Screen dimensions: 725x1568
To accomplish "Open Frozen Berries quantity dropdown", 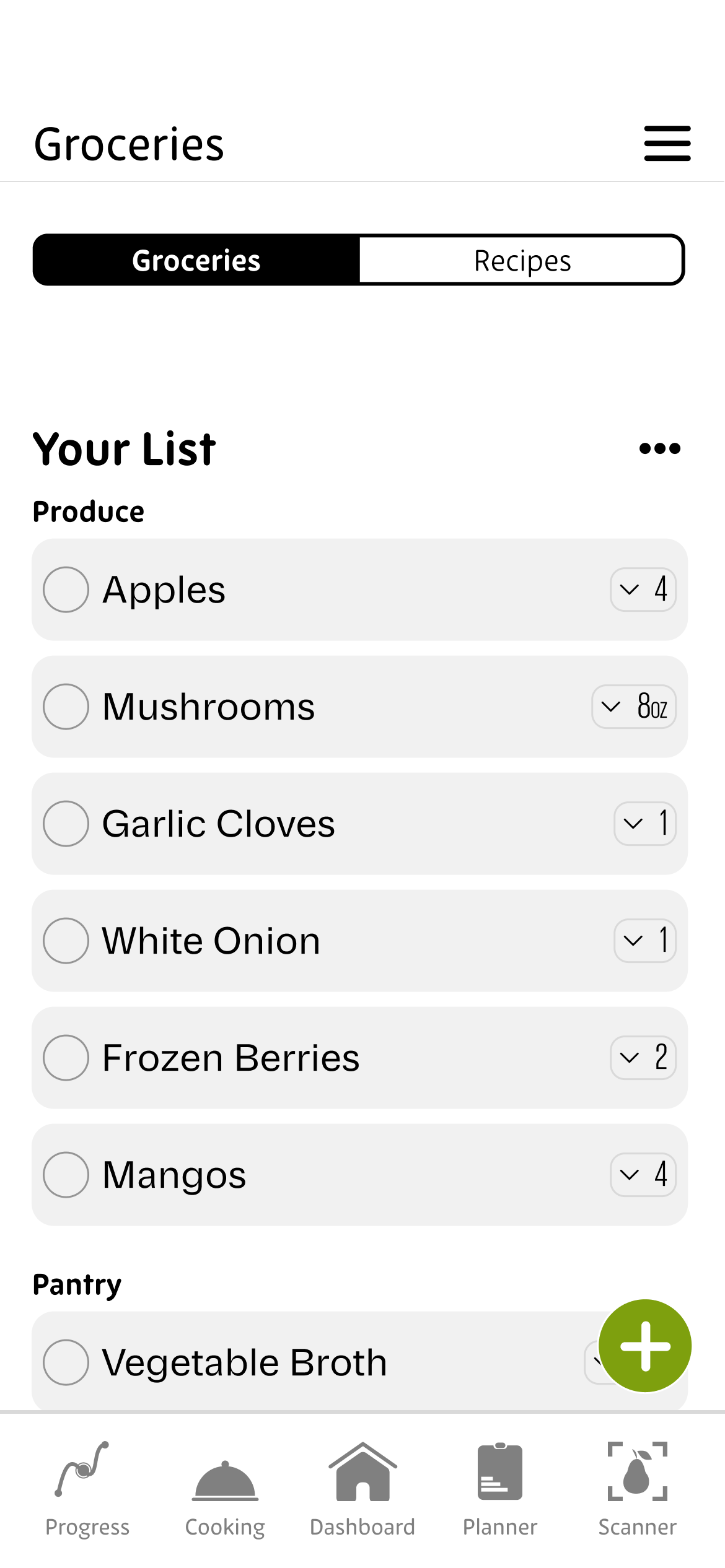I will [x=643, y=1058].
